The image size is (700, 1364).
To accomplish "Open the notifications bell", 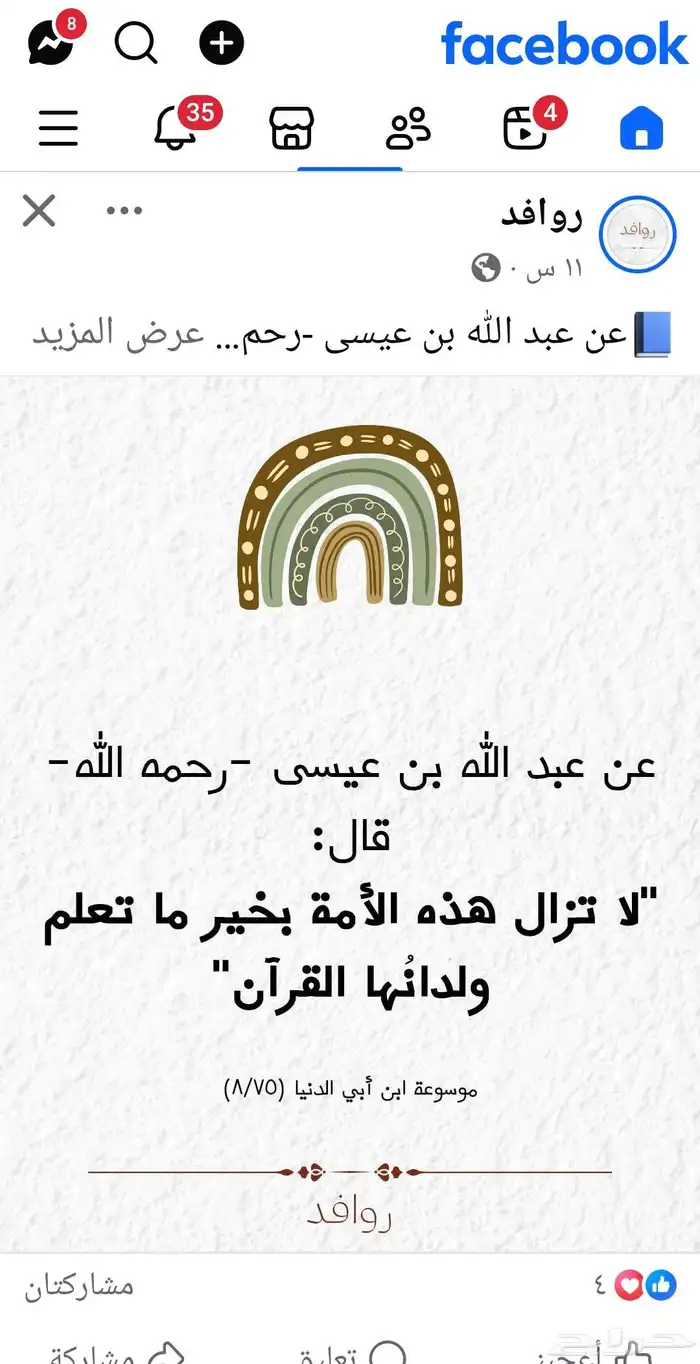I will 176,129.
